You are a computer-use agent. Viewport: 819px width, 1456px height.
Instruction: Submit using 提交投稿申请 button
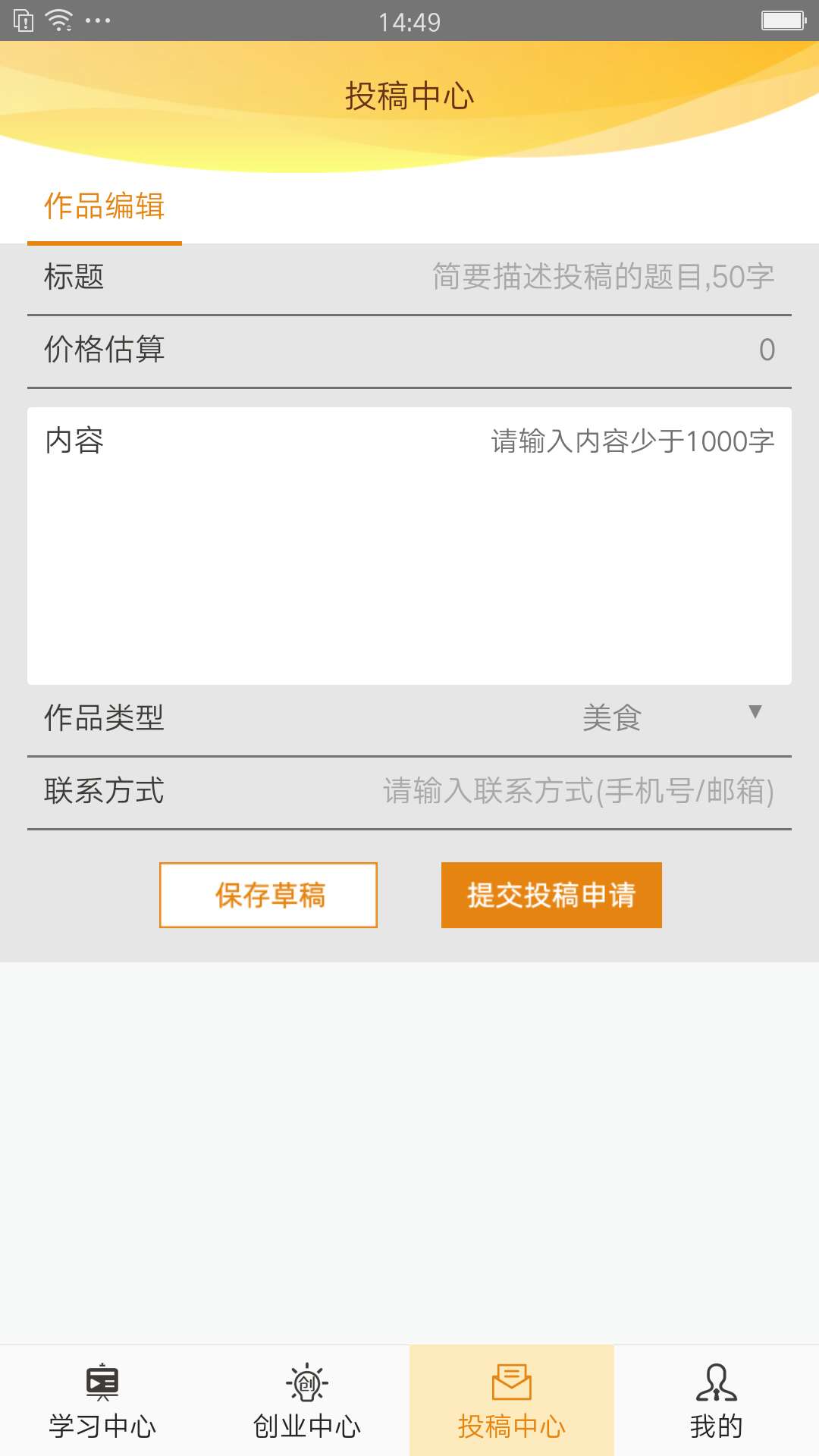[551, 895]
